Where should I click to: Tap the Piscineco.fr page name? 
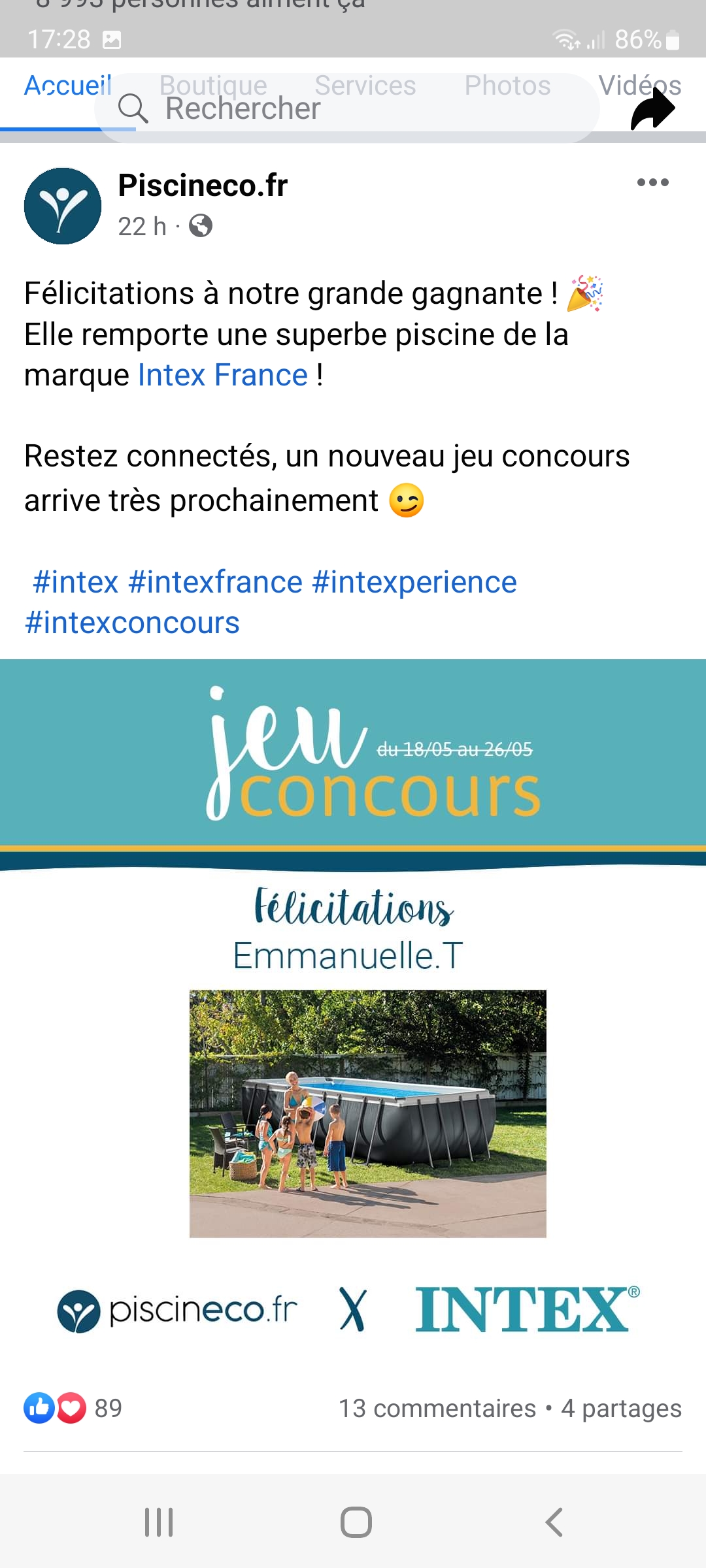pos(203,186)
